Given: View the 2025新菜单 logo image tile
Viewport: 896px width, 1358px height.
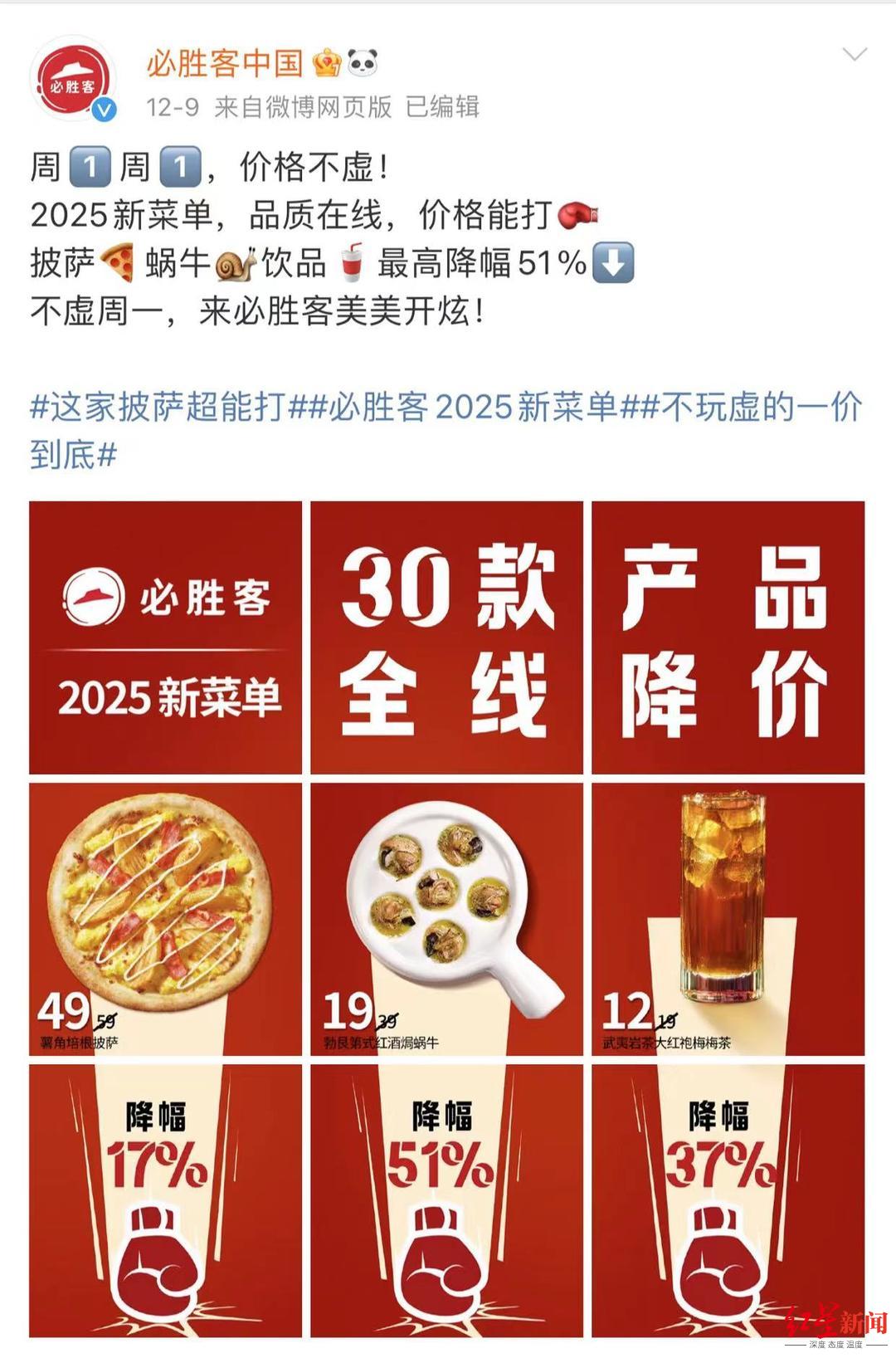Looking at the screenshot, I should (x=165, y=637).
